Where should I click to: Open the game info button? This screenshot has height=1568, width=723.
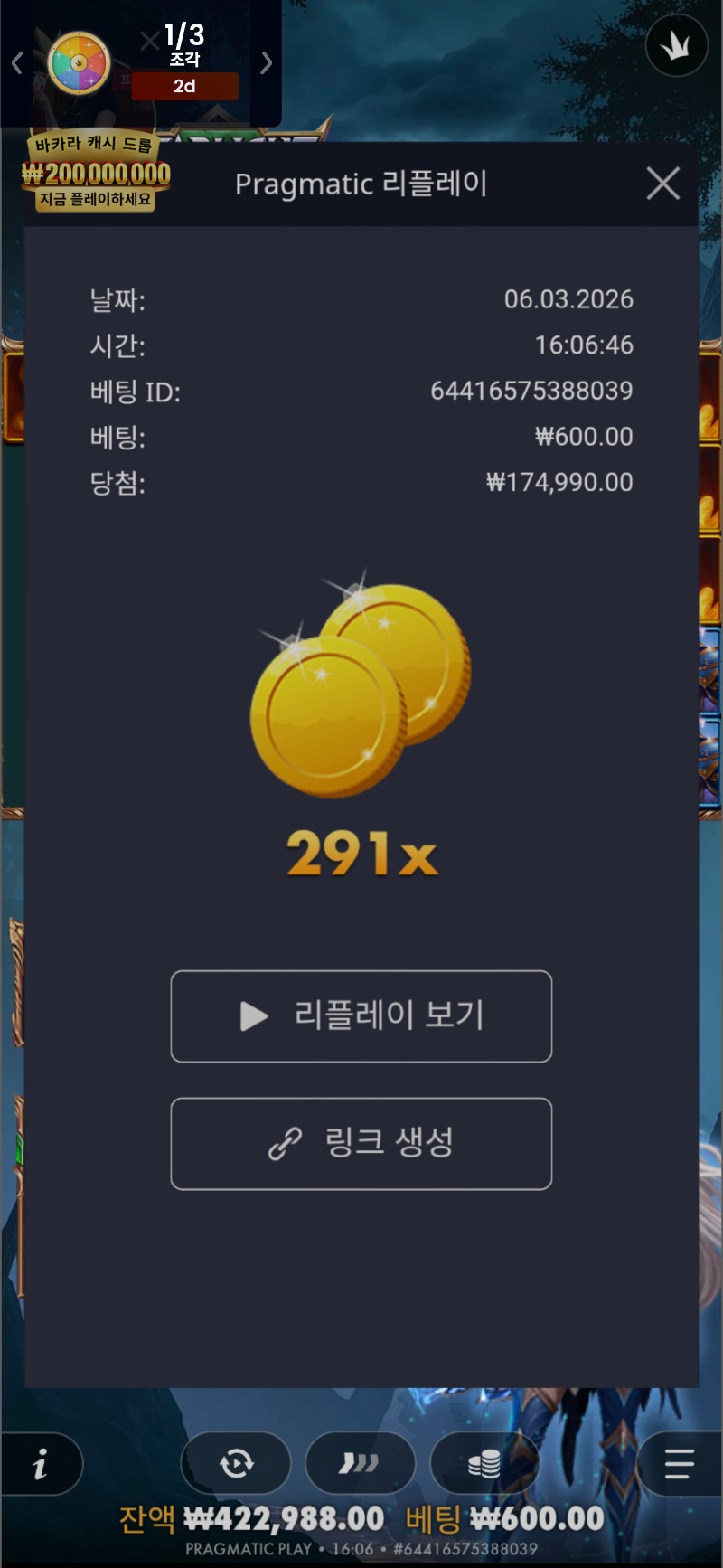[x=41, y=1464]
